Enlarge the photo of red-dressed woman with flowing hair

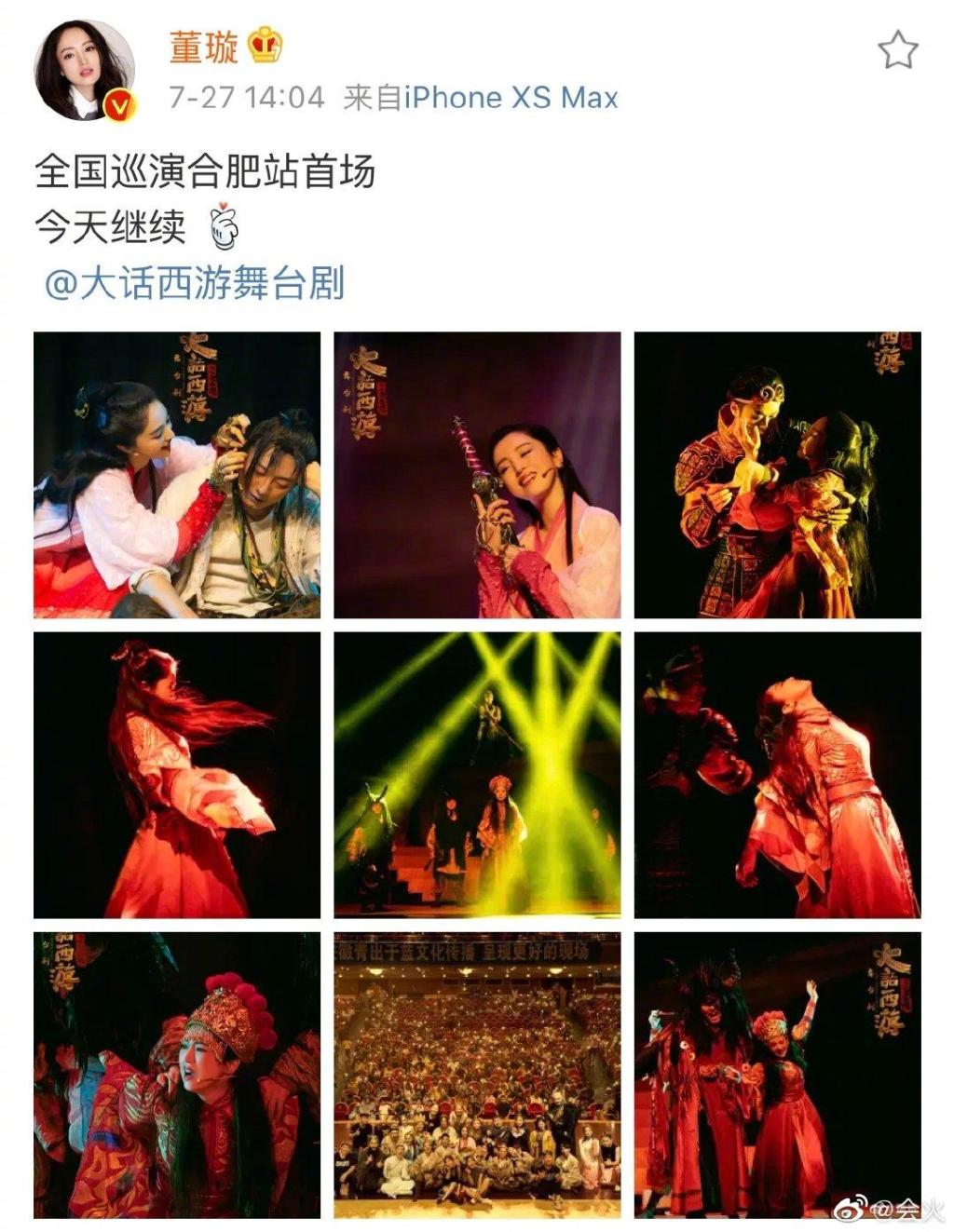coord(177,775)
